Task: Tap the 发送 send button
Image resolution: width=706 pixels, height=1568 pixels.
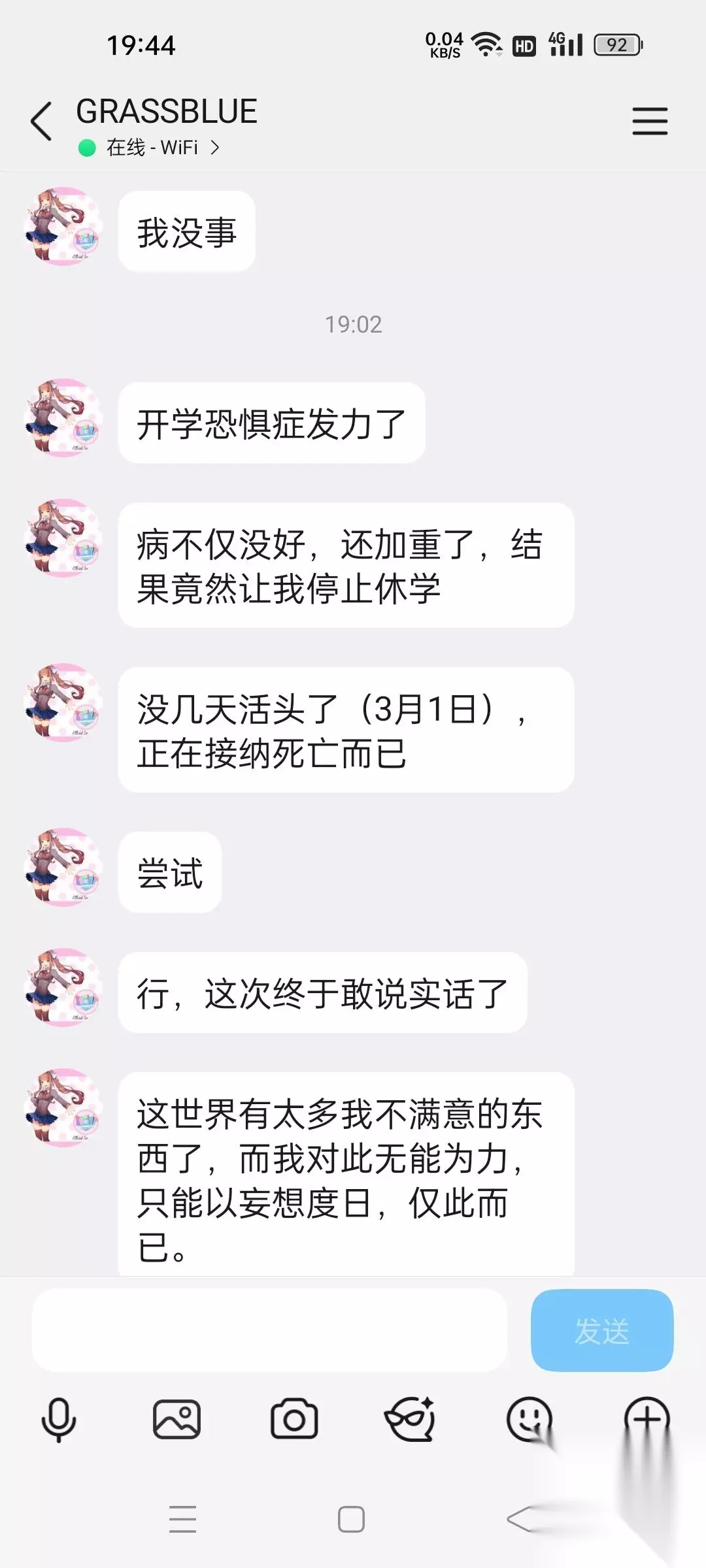Action: (602, 1330)
